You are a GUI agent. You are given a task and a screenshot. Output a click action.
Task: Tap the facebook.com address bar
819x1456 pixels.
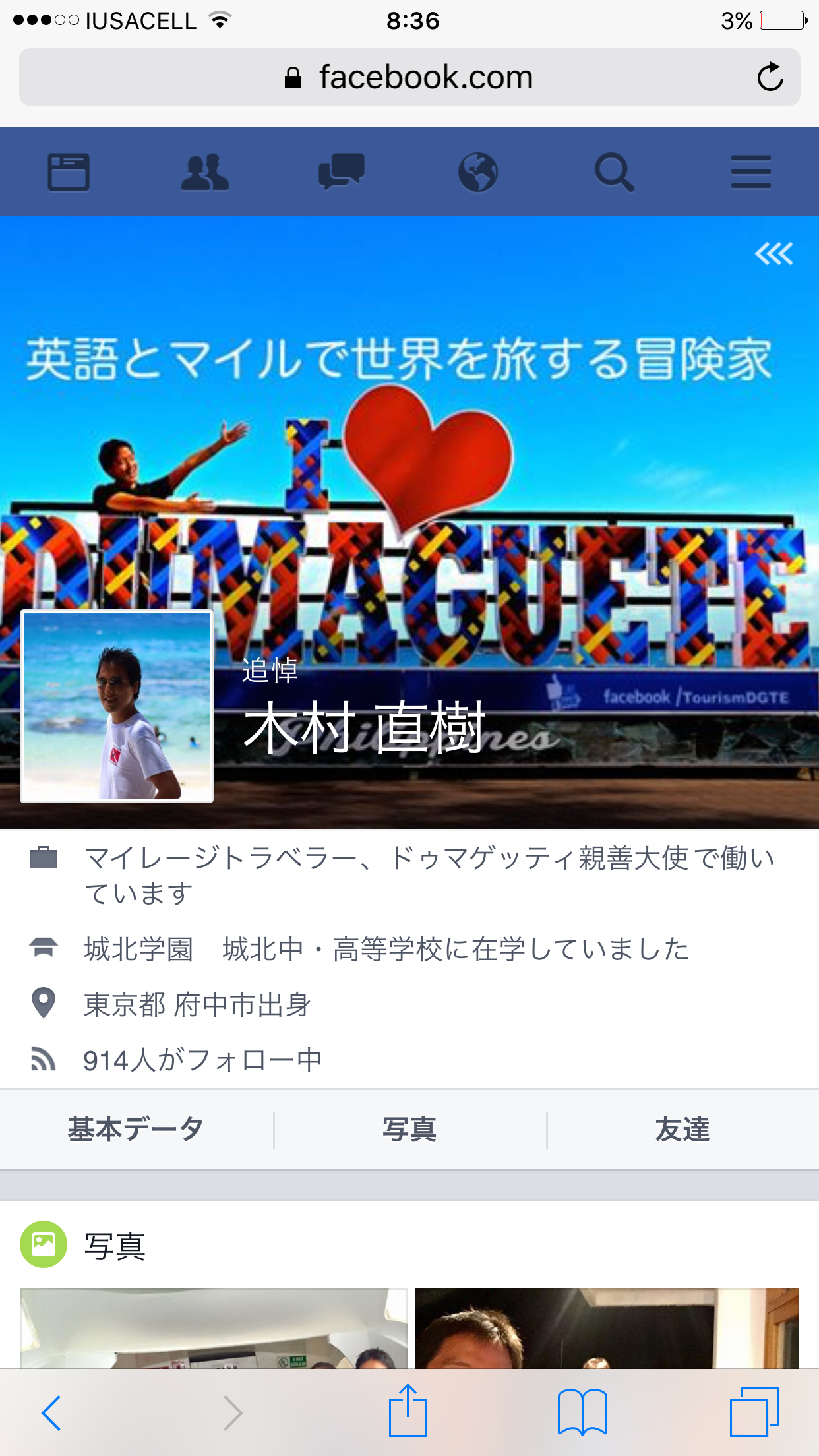click(409, 77)
